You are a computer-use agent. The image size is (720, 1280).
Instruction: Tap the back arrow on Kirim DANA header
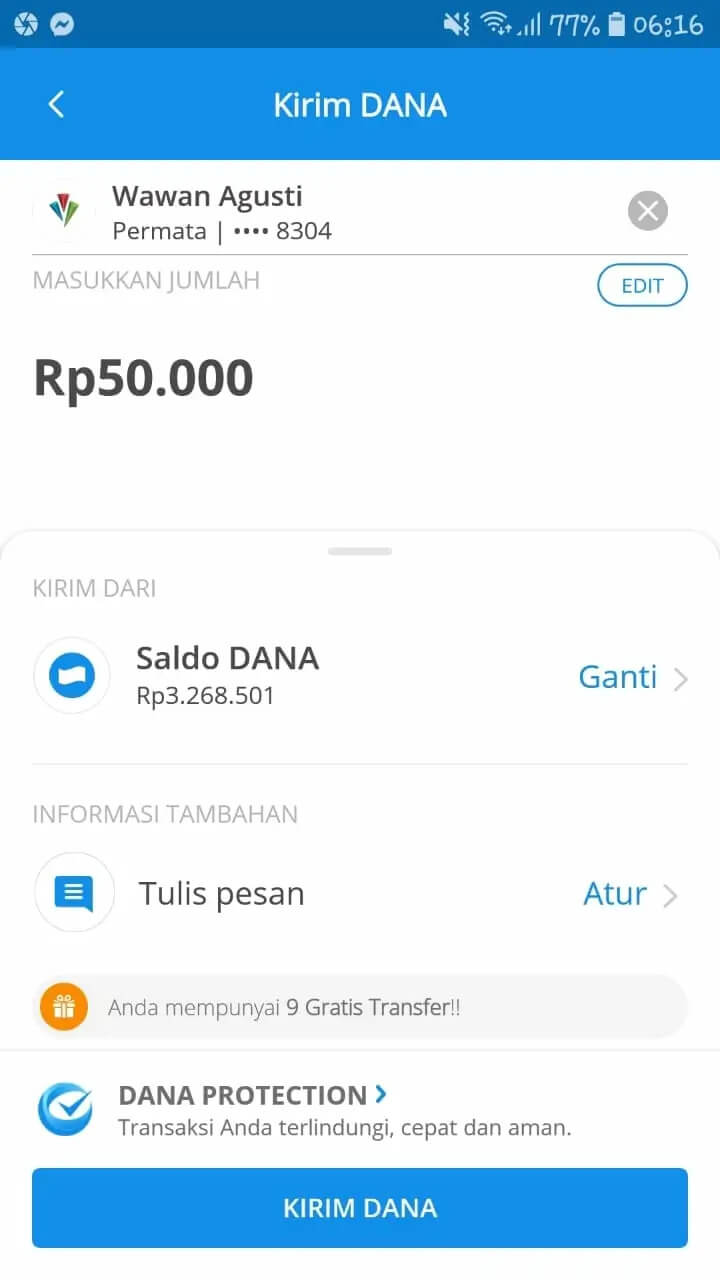click(x=56, y=104)
